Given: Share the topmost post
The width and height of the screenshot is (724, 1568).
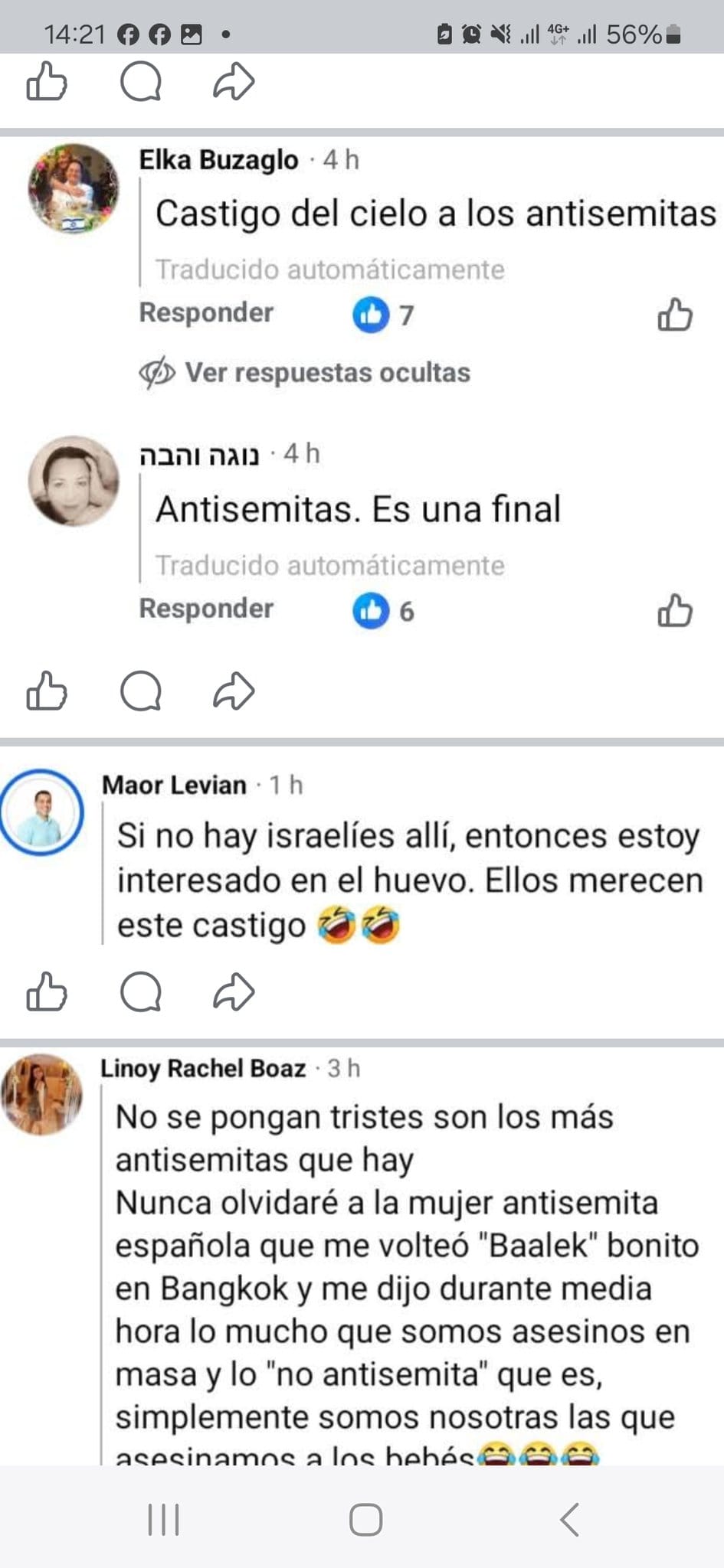Looking at the screenshot, I should click(234, 81).
